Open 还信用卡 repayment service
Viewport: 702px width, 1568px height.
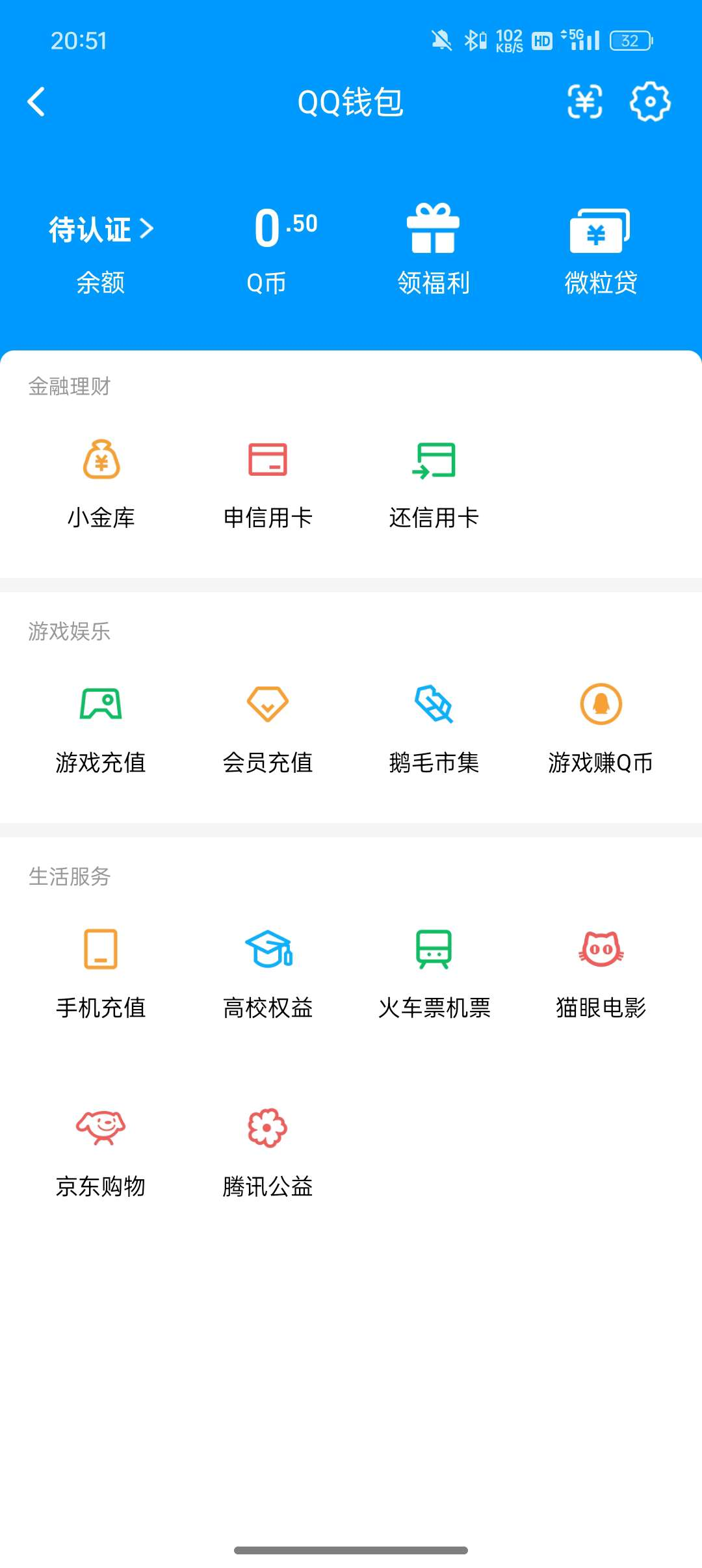(x=434, y=481)
